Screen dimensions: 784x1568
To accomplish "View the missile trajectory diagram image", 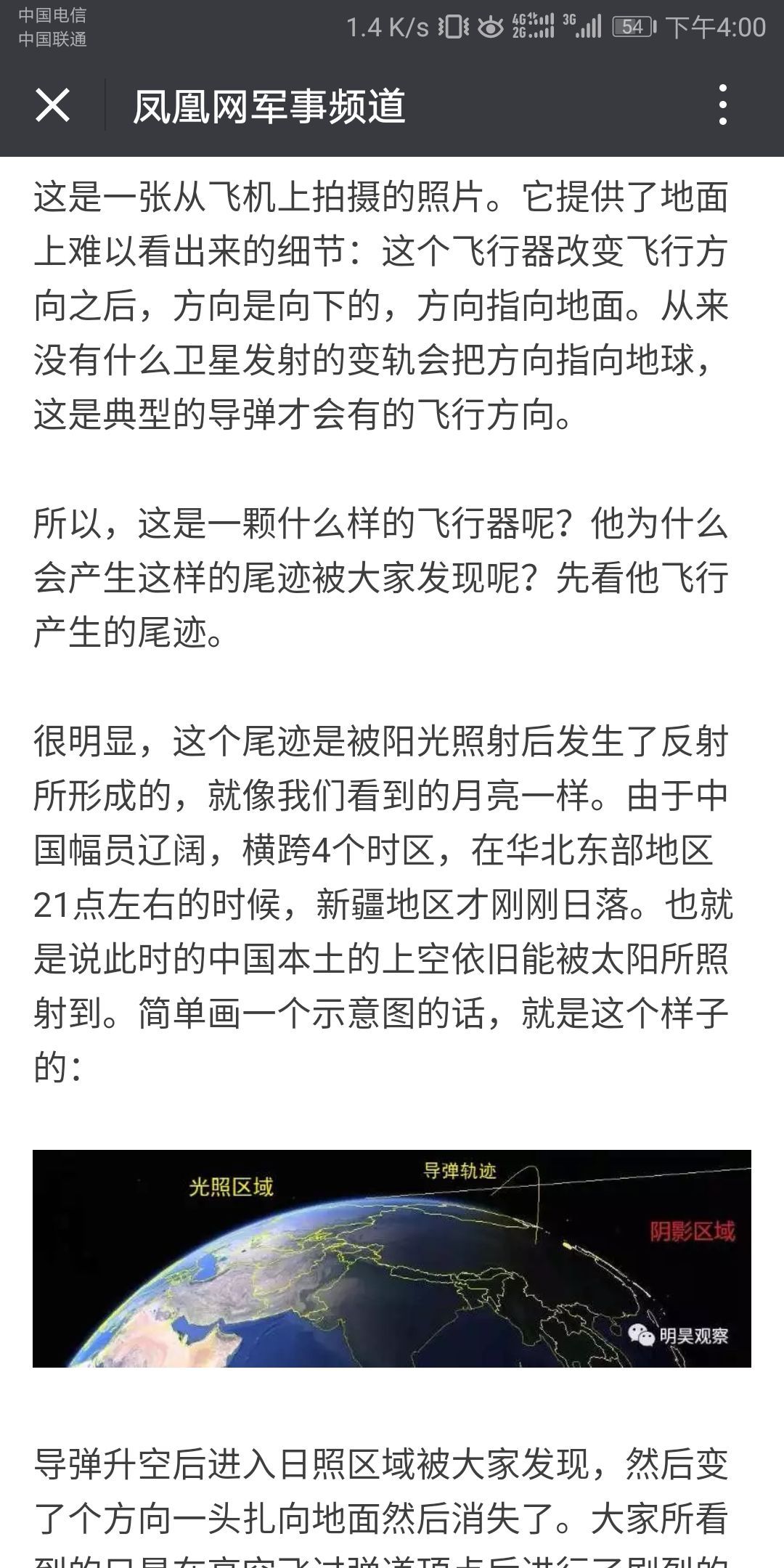I will 391,1258.
